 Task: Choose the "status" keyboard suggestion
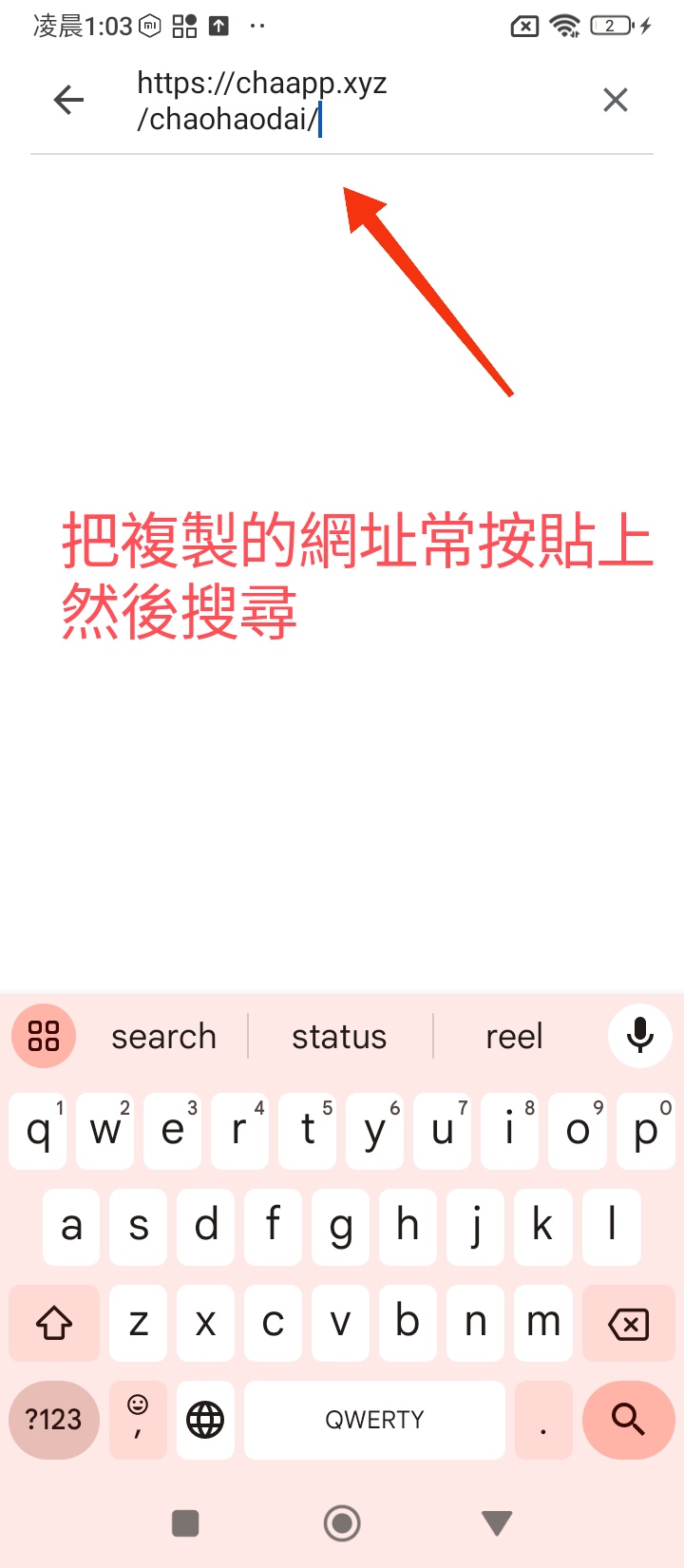(x=339, y=1037)
